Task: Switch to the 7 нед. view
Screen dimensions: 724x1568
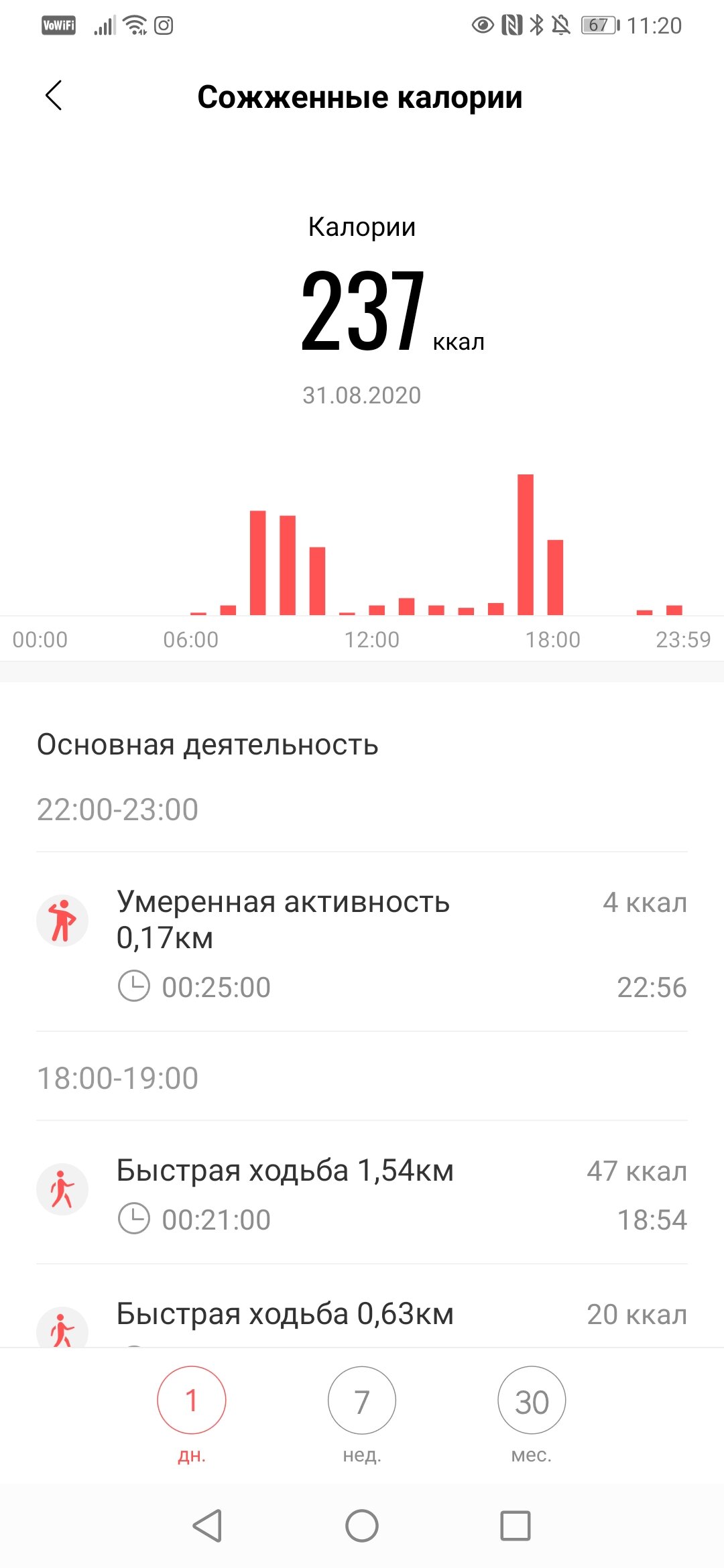Action: (x=362, y=1400)
